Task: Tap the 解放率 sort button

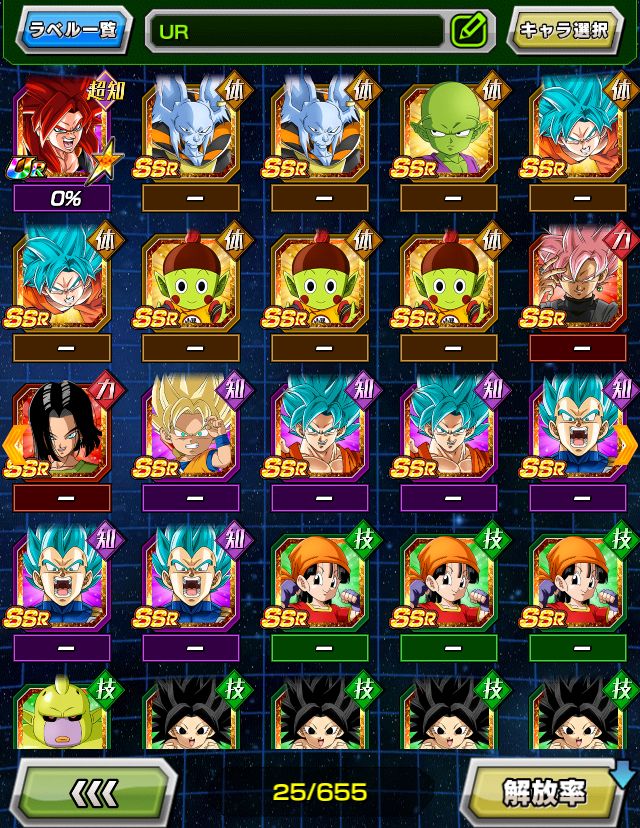Action: [546, 792]
